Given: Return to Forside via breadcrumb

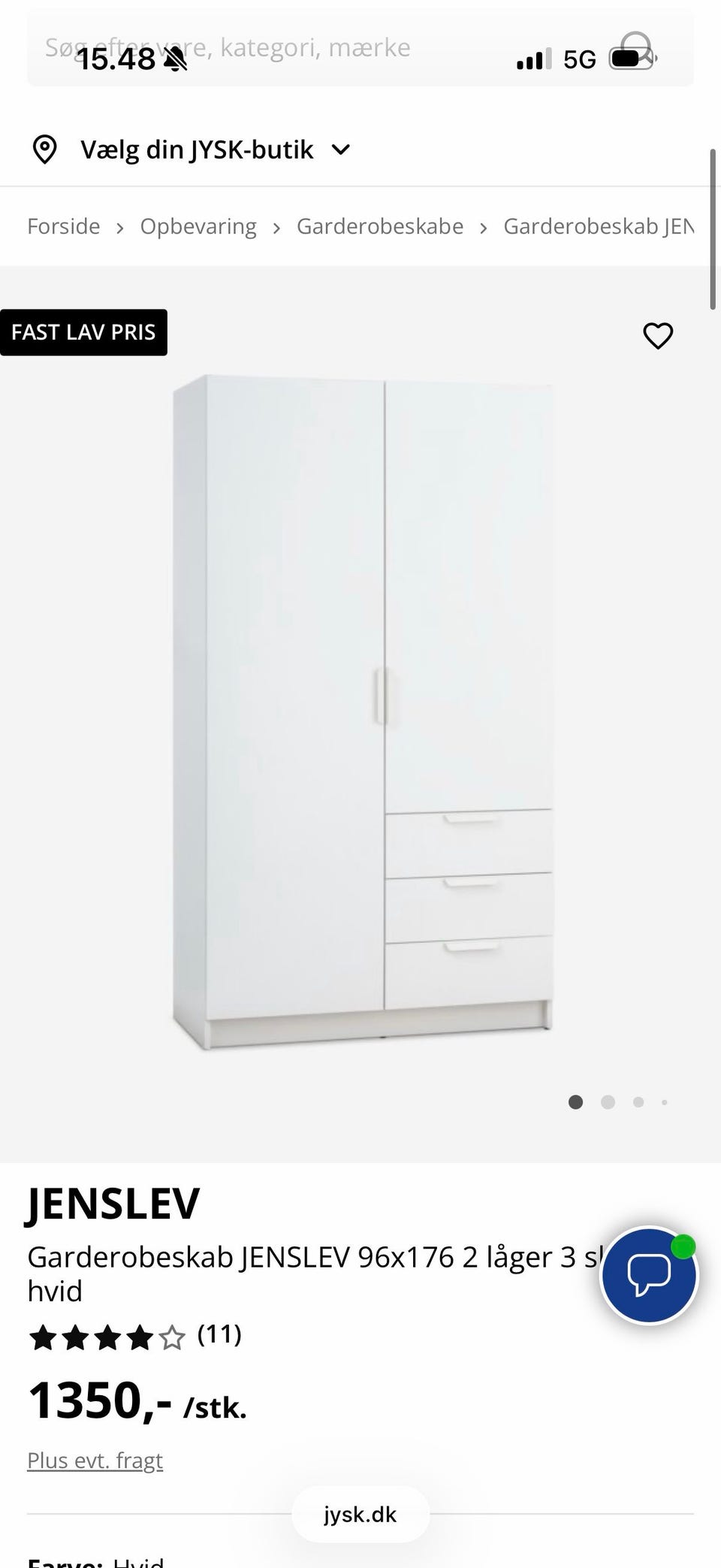Looking at the screenshot, I should click(63, 225).
